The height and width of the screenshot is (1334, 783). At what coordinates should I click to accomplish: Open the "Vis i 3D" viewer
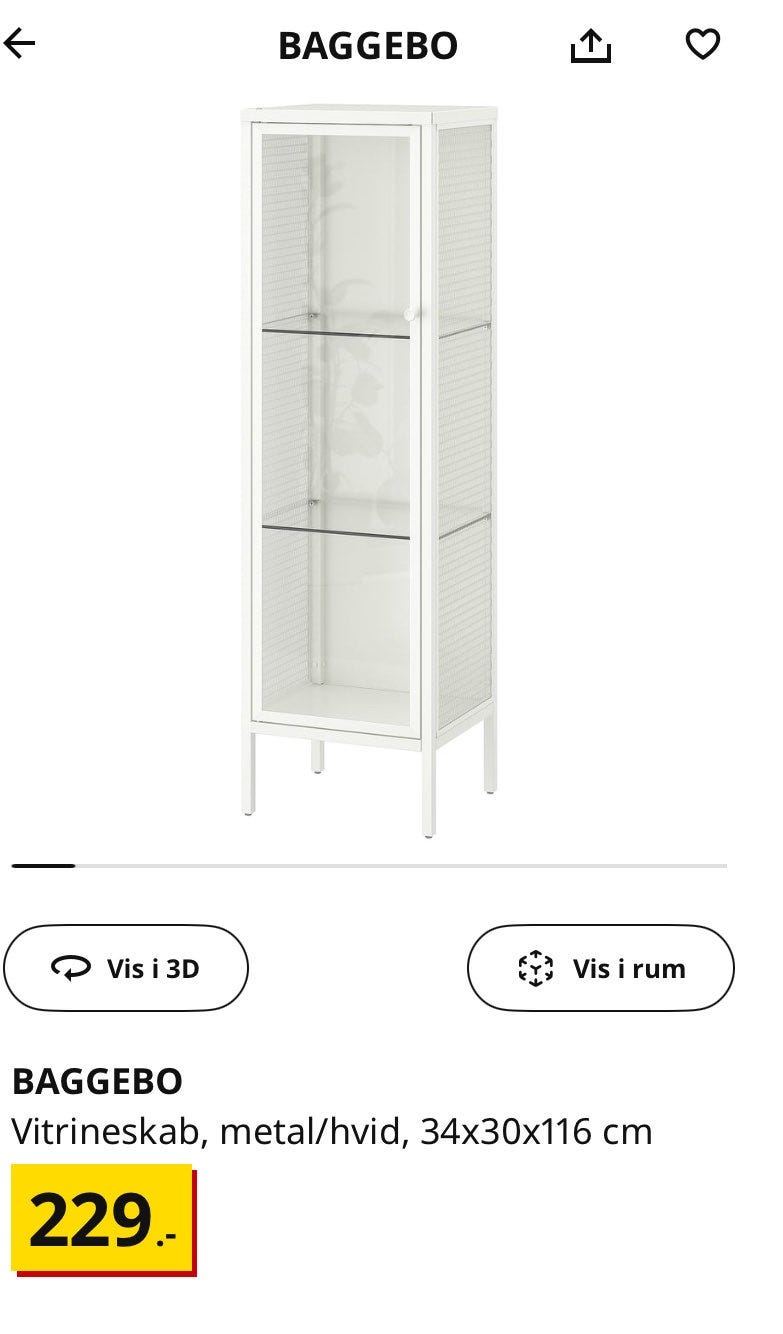pyautogui.click(x=126, y=967)
